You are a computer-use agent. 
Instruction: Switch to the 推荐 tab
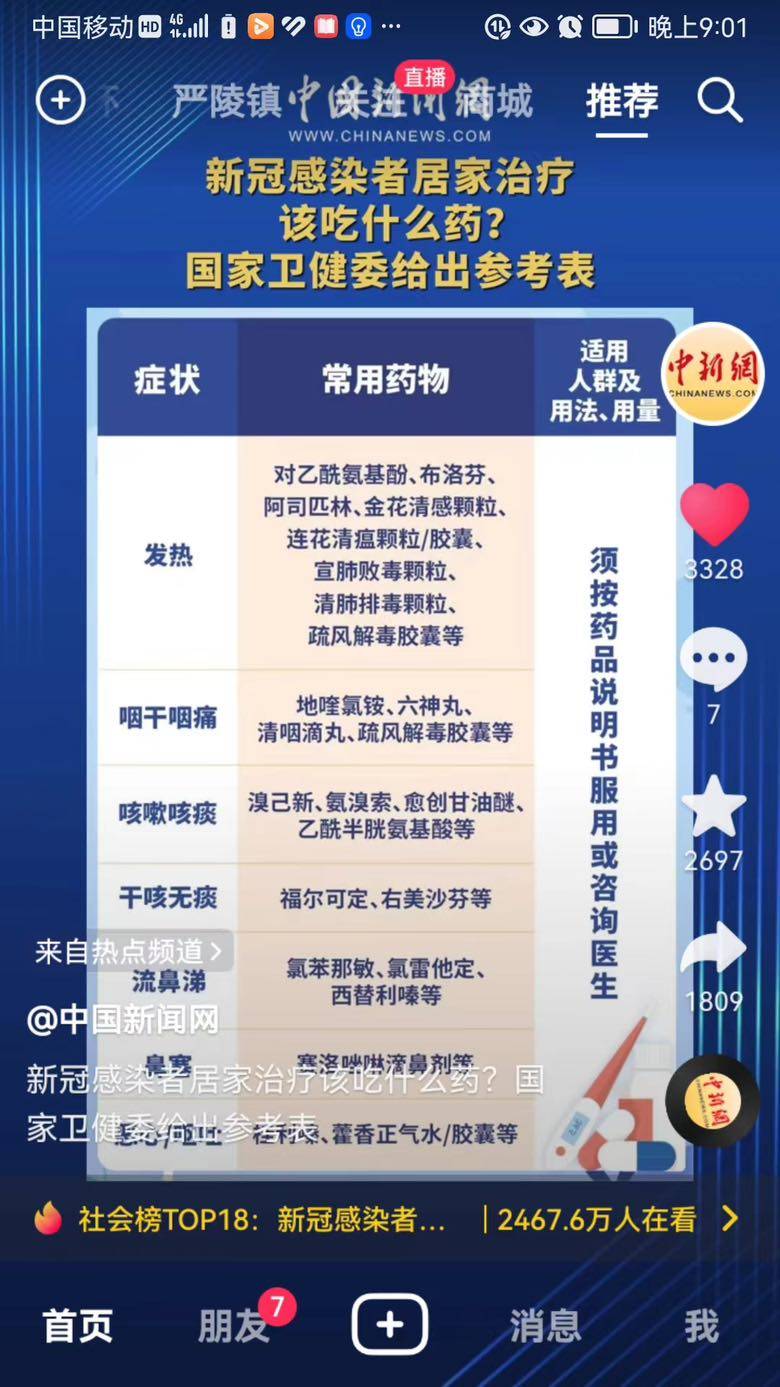click(x=622, y=101)
